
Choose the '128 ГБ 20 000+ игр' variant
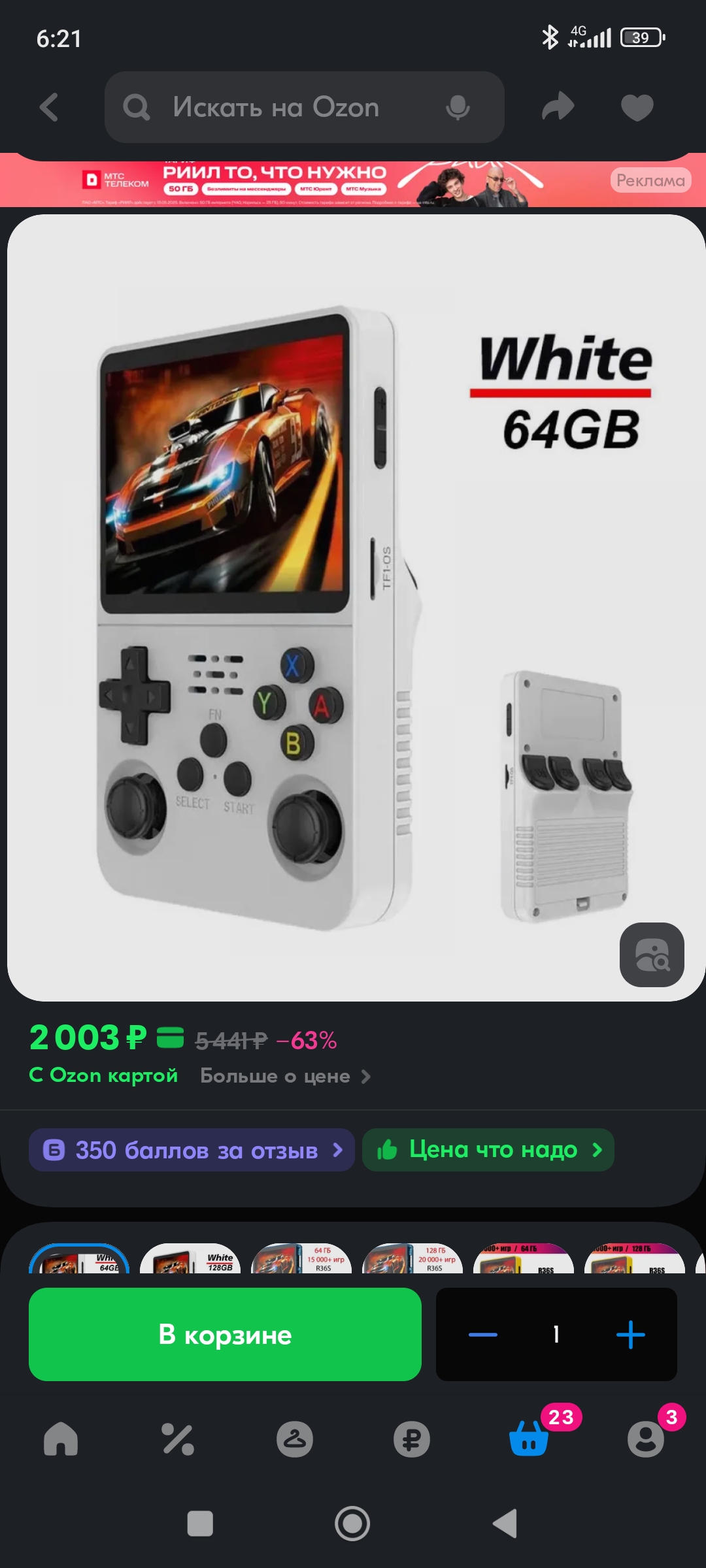pos(412,1260)
